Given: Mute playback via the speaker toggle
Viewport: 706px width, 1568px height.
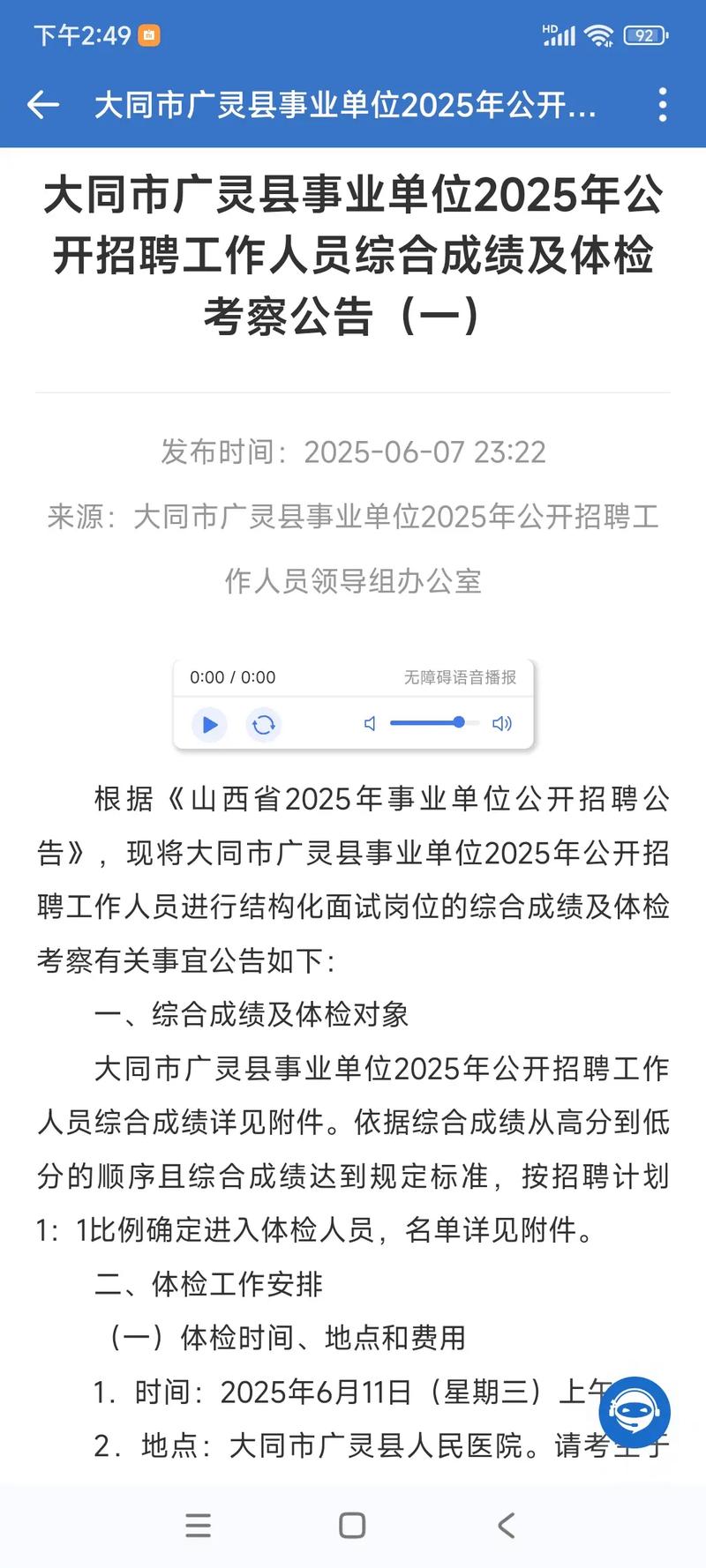Looking at the screenshot, I should click(370, 723).
